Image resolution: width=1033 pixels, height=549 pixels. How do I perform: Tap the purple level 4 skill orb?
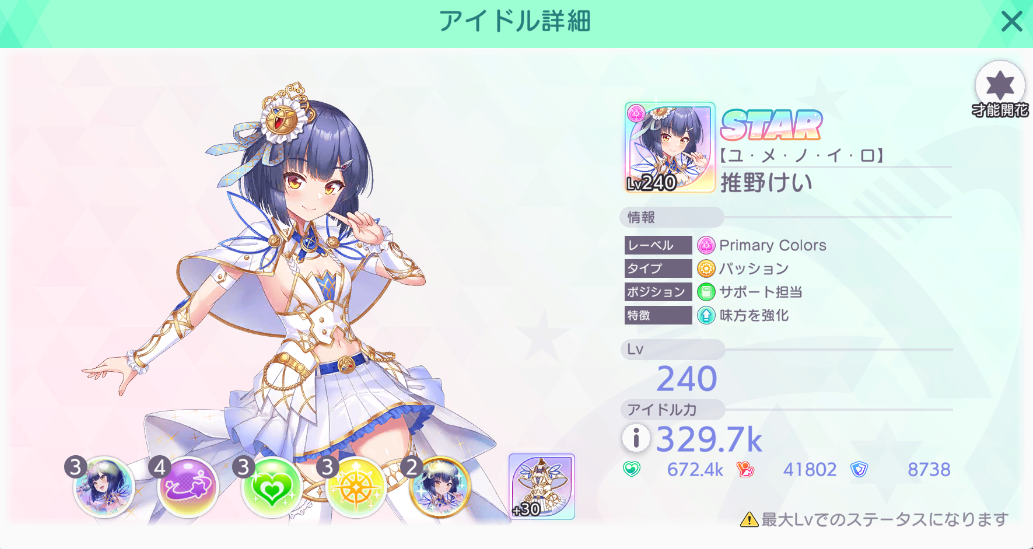coord(188,487)
